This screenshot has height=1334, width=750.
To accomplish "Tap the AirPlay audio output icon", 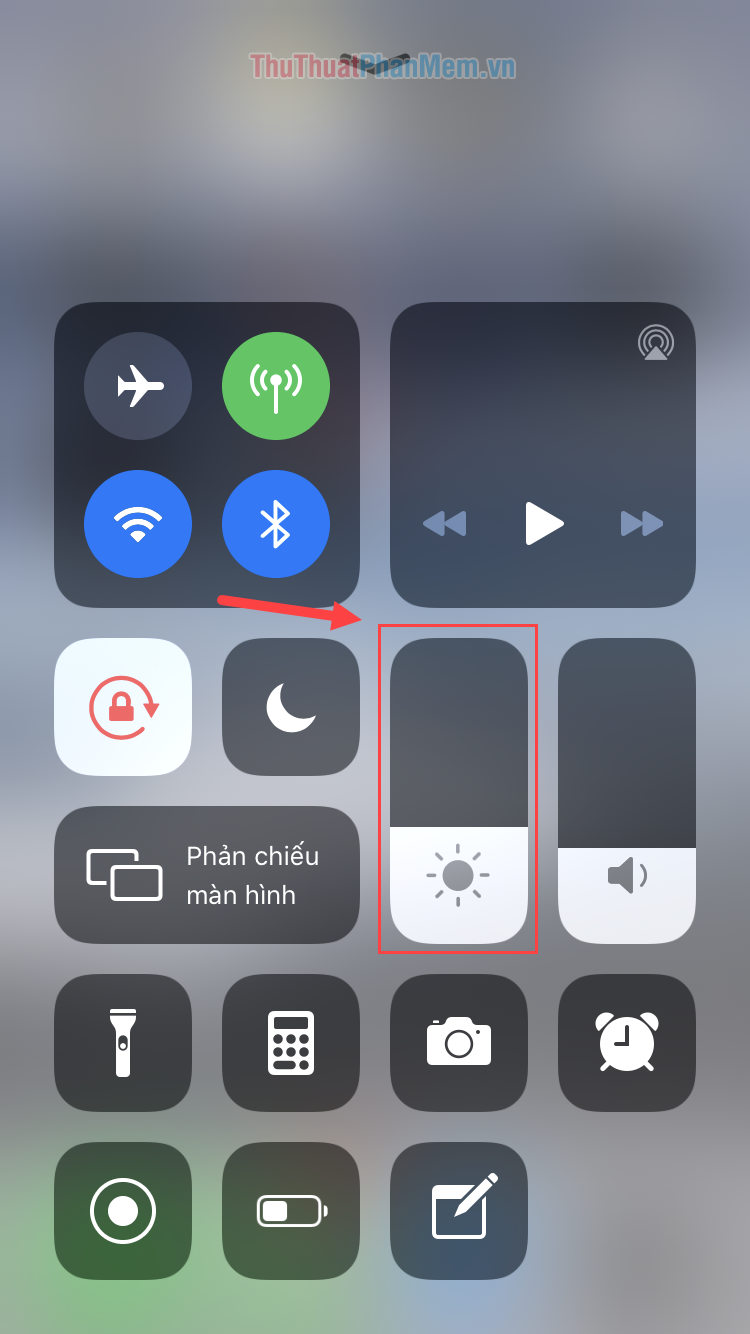I will 655,343.
